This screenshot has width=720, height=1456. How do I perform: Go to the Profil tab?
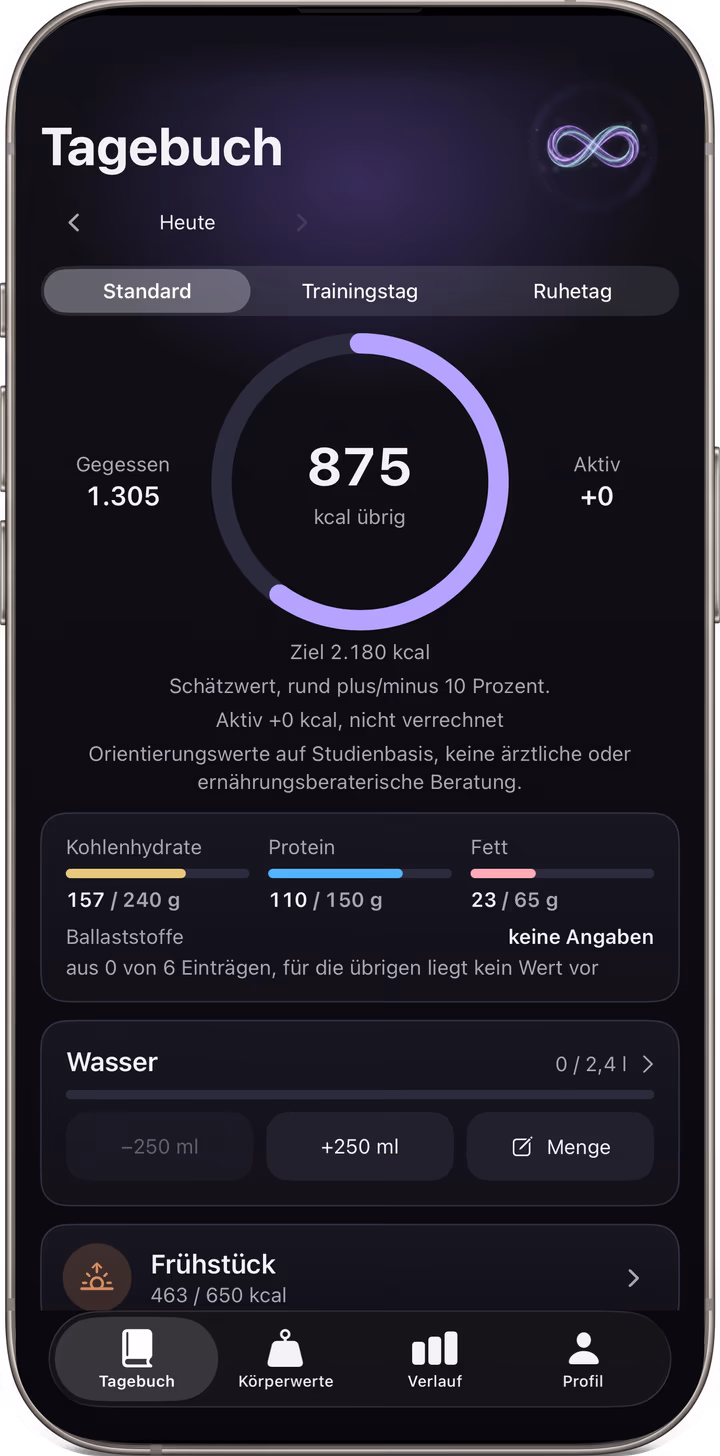(583, 1360)
